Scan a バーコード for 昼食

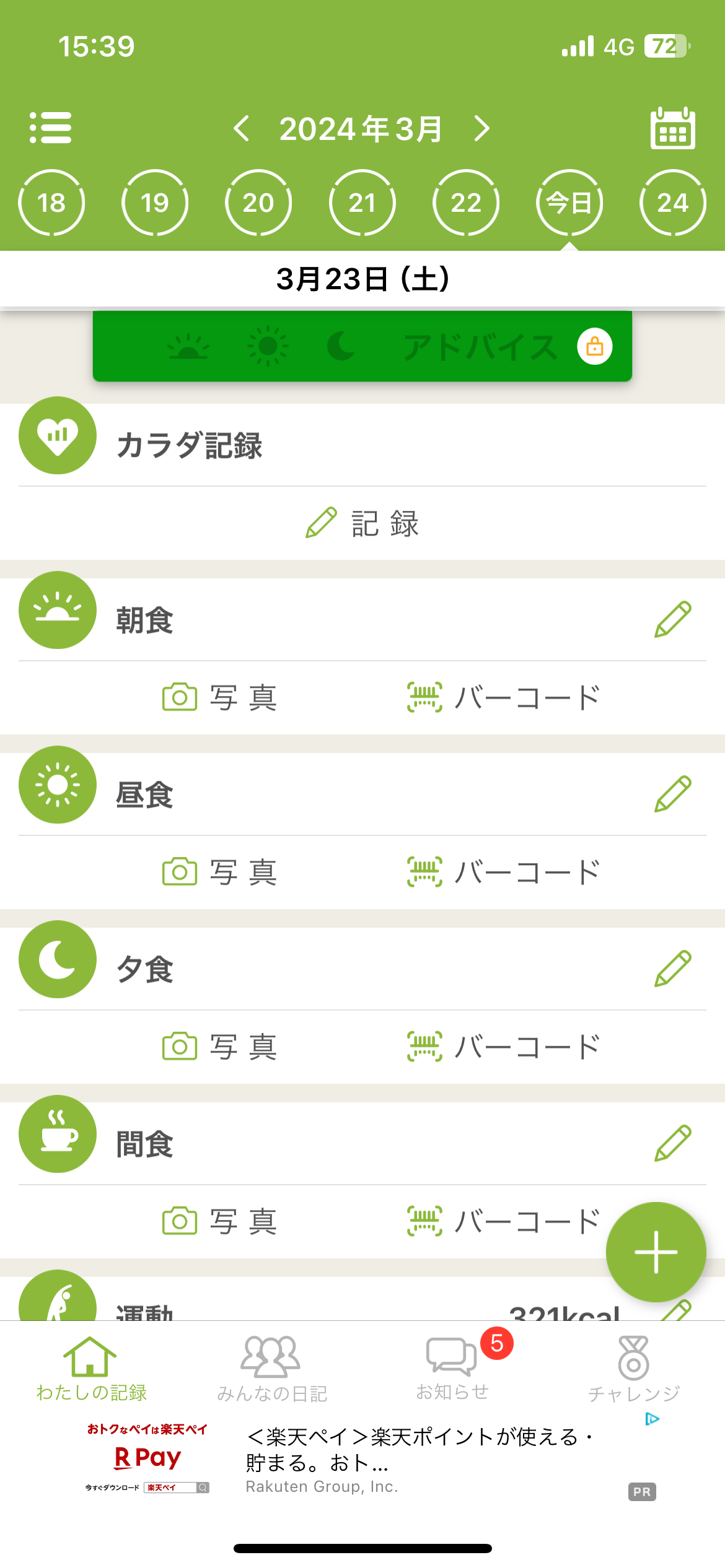tap(503, 873)
